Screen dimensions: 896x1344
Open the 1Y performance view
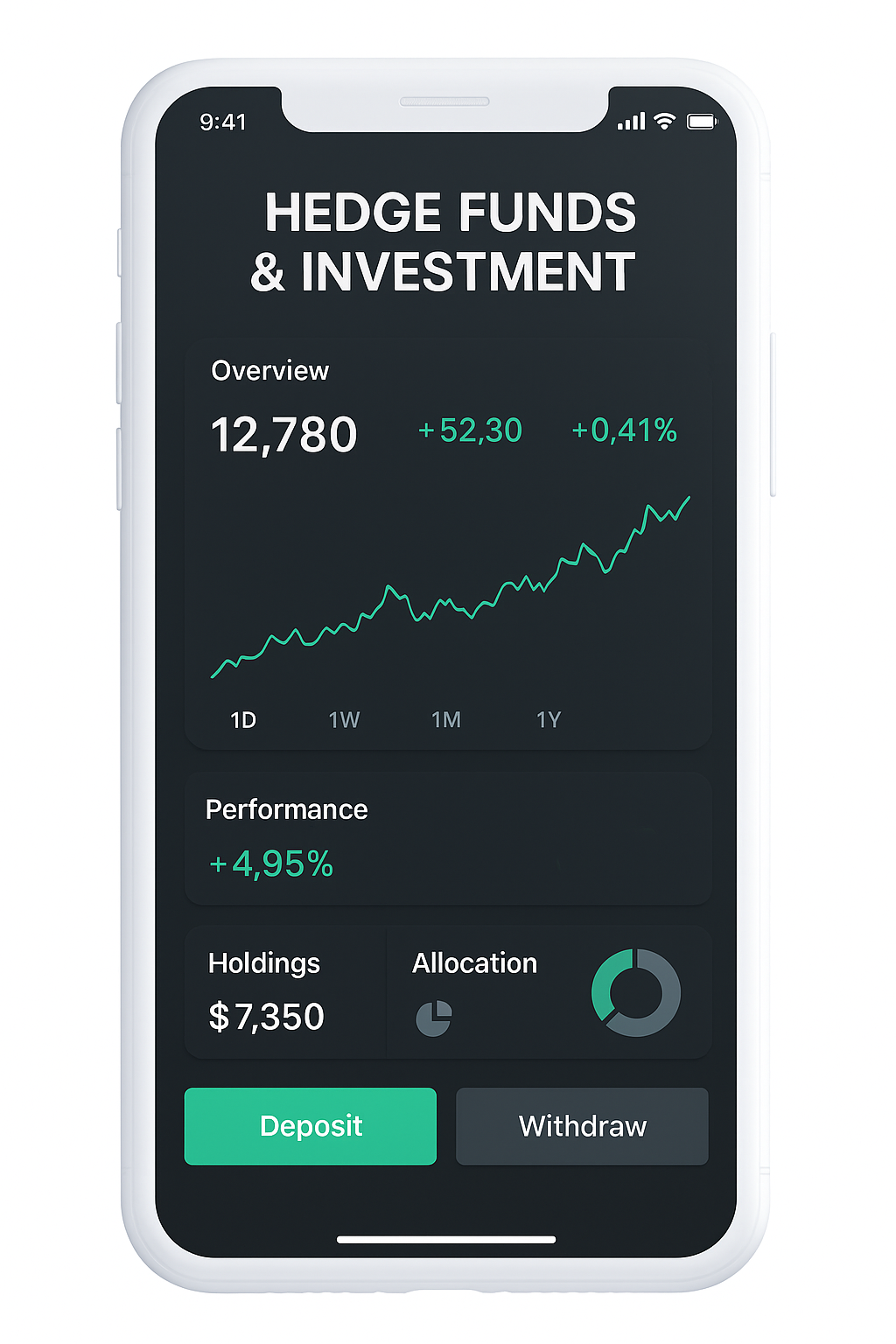(x=549, y=720)
